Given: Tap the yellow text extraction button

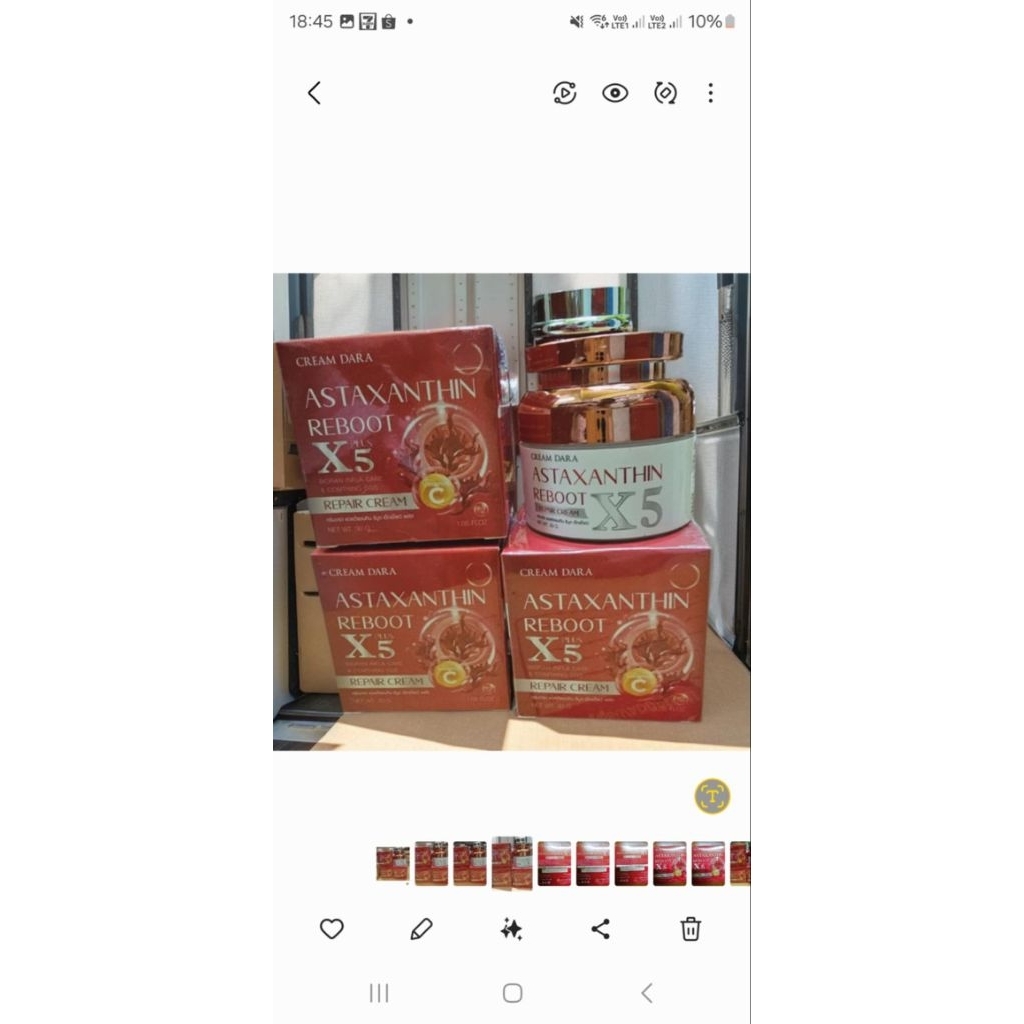Looking at the screenshot, I should point(712,795).
